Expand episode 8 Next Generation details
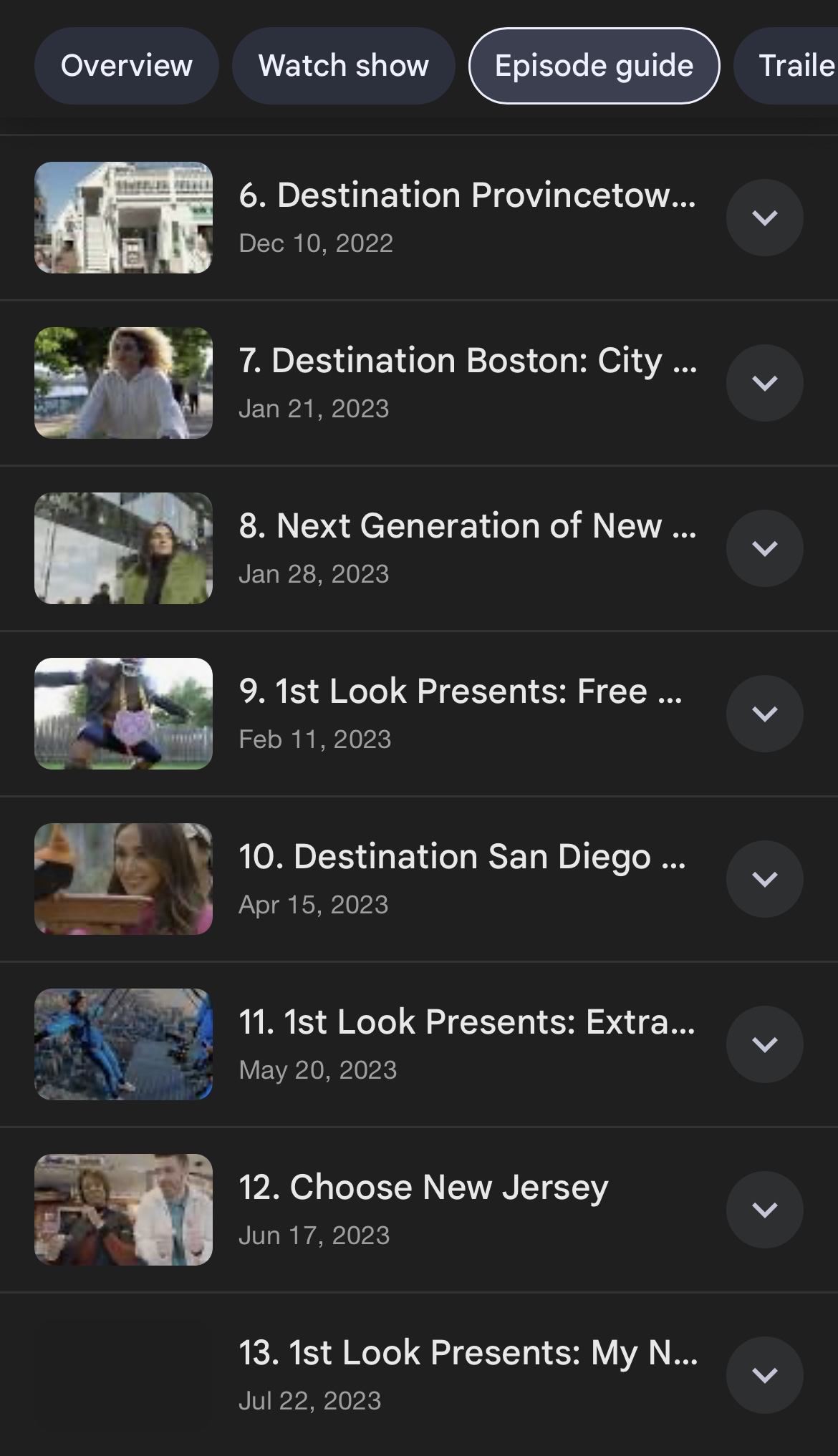 point(764,548)
